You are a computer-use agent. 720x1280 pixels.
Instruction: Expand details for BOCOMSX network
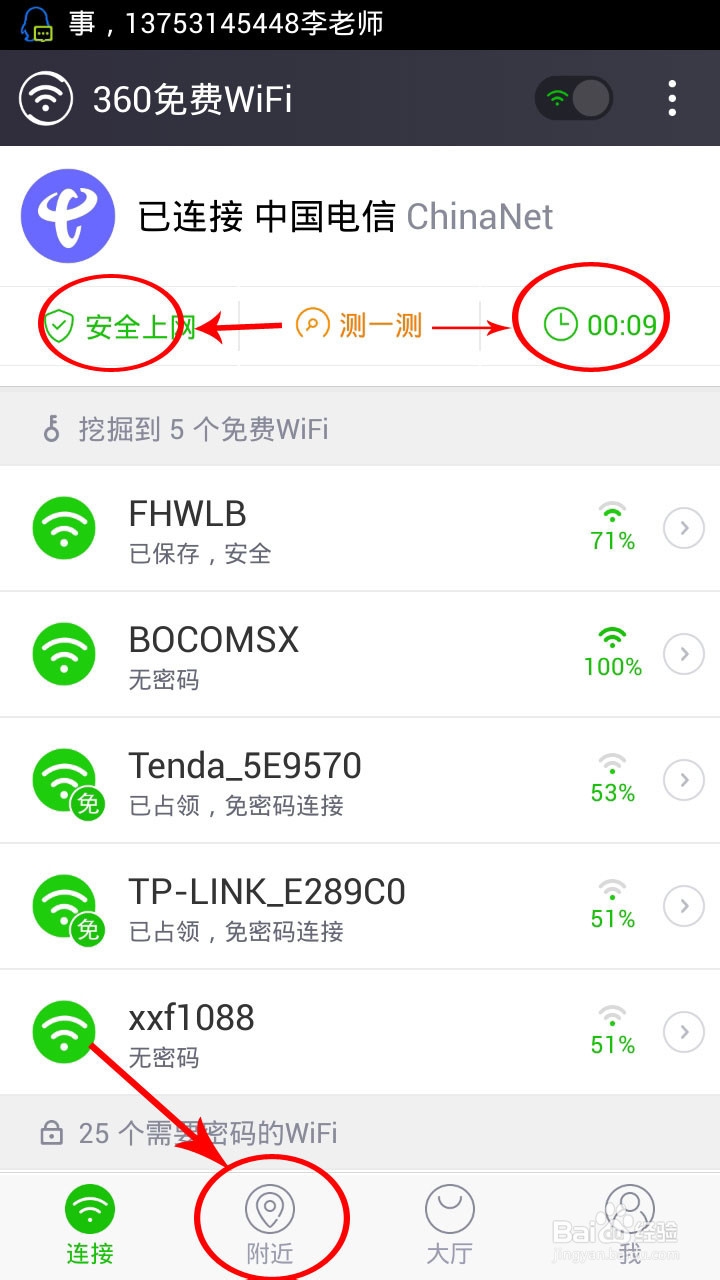(x=683, y=654)
